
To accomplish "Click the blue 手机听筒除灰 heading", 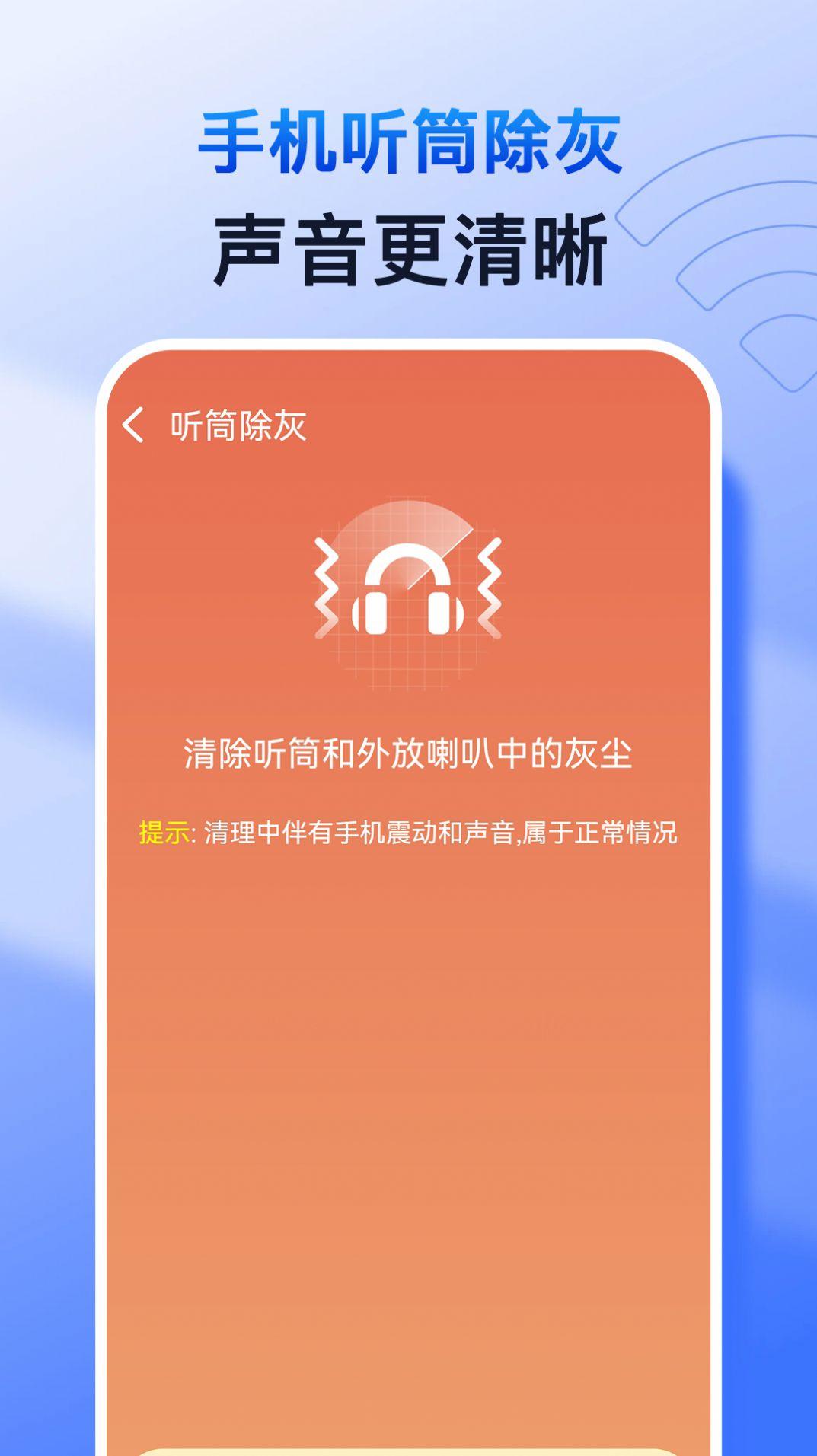I will tap(408, 141).
